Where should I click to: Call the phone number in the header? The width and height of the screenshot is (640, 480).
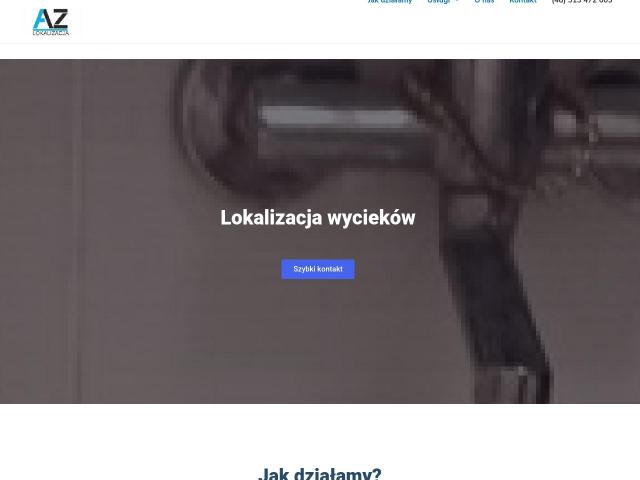coord(581,2)
